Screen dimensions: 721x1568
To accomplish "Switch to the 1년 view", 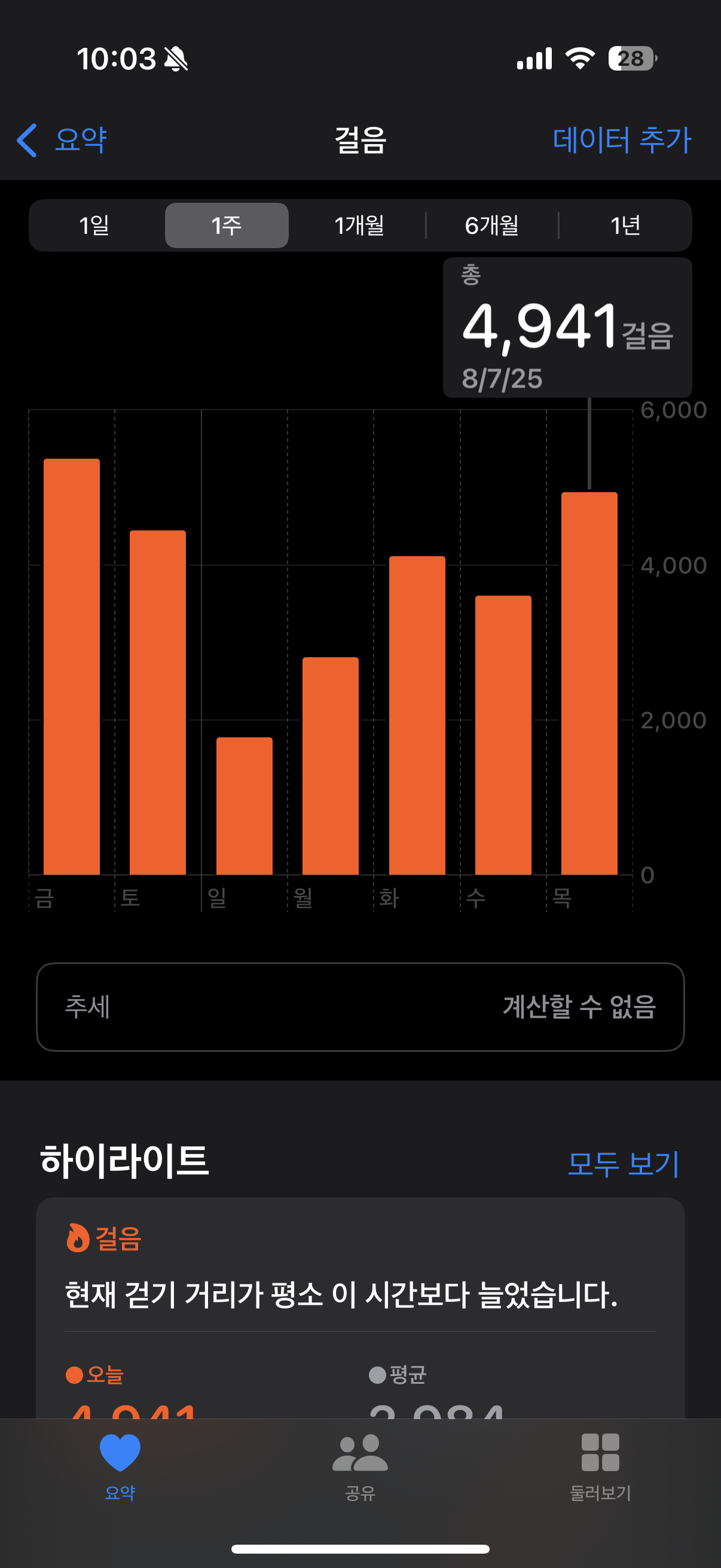I will (625, 226).
